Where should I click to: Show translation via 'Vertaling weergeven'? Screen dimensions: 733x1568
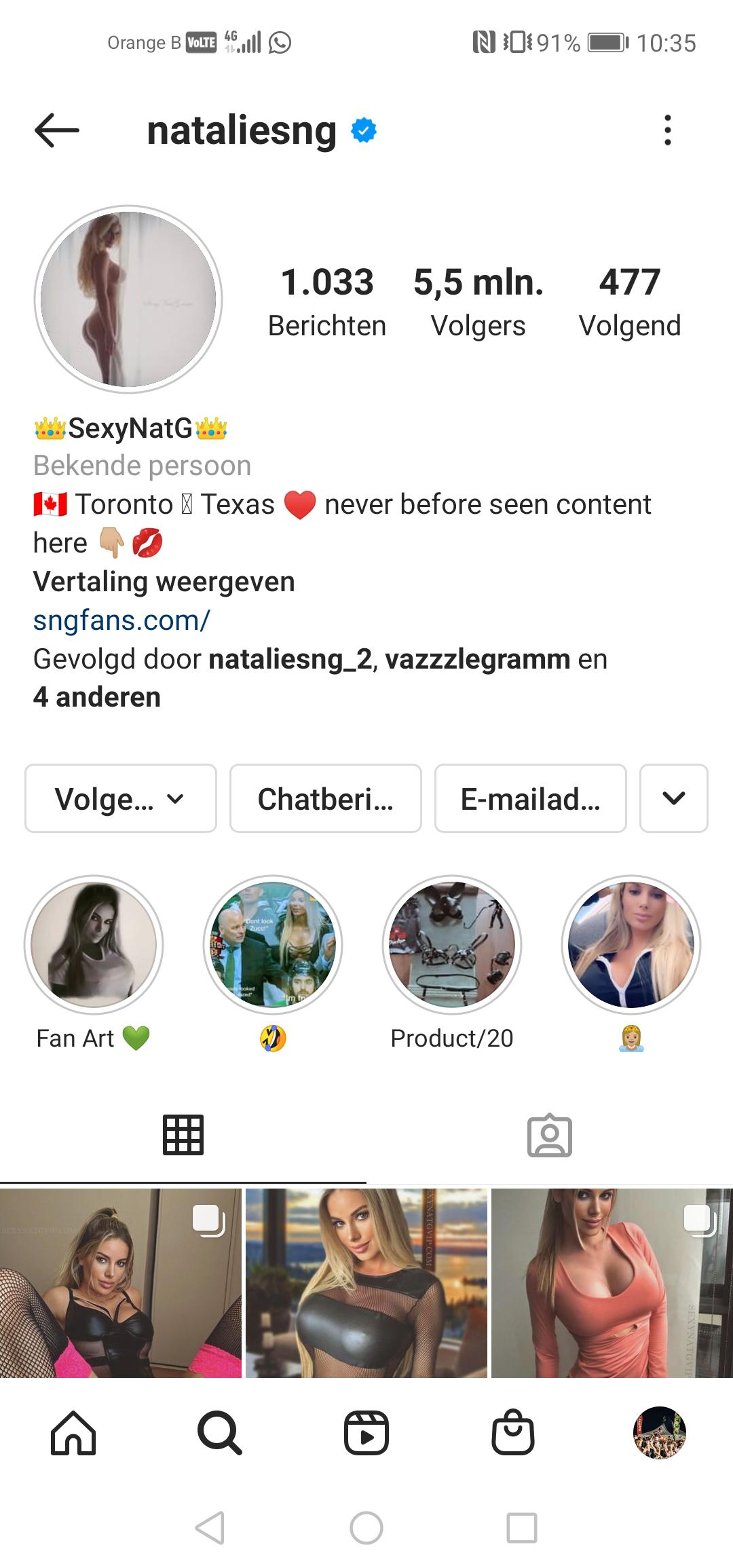164,582
